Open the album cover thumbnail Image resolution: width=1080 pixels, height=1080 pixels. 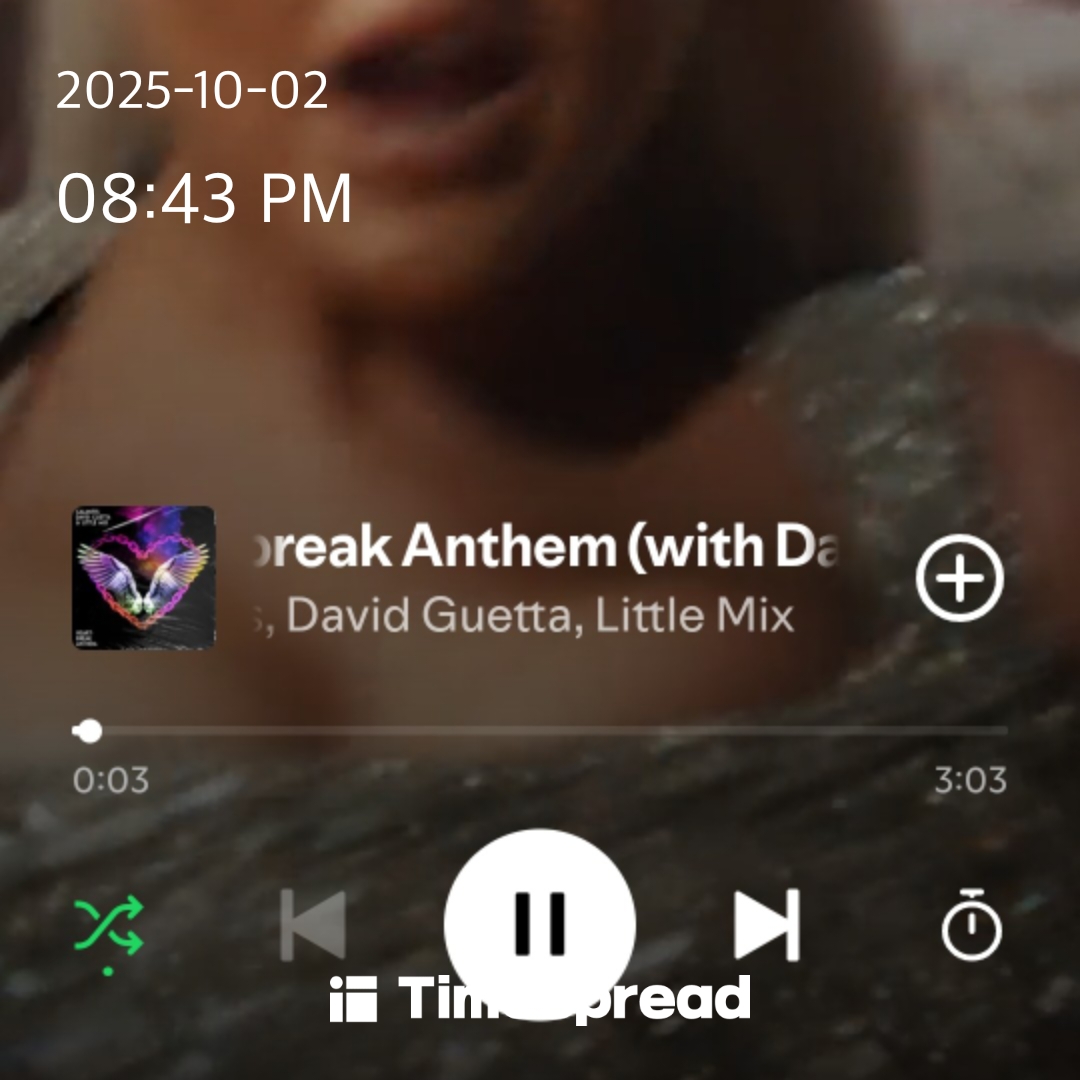pyautogui.click(x=143, y=578)
